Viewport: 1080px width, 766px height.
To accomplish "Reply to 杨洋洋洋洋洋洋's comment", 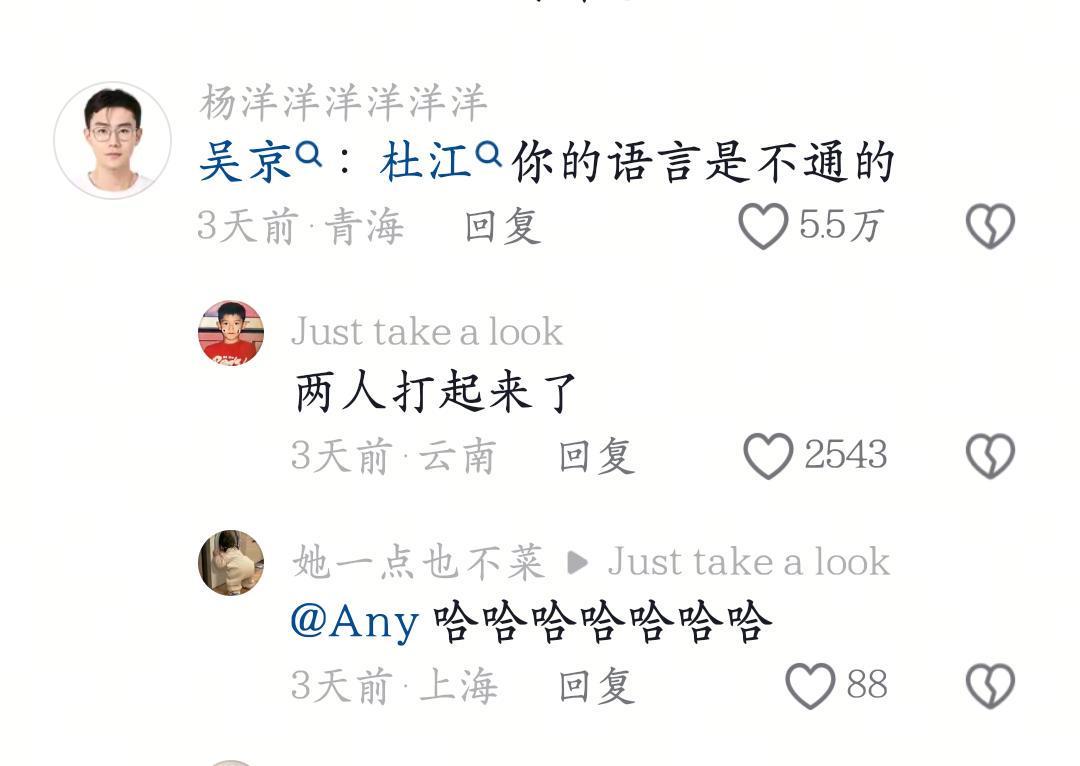I will (502, 227).
